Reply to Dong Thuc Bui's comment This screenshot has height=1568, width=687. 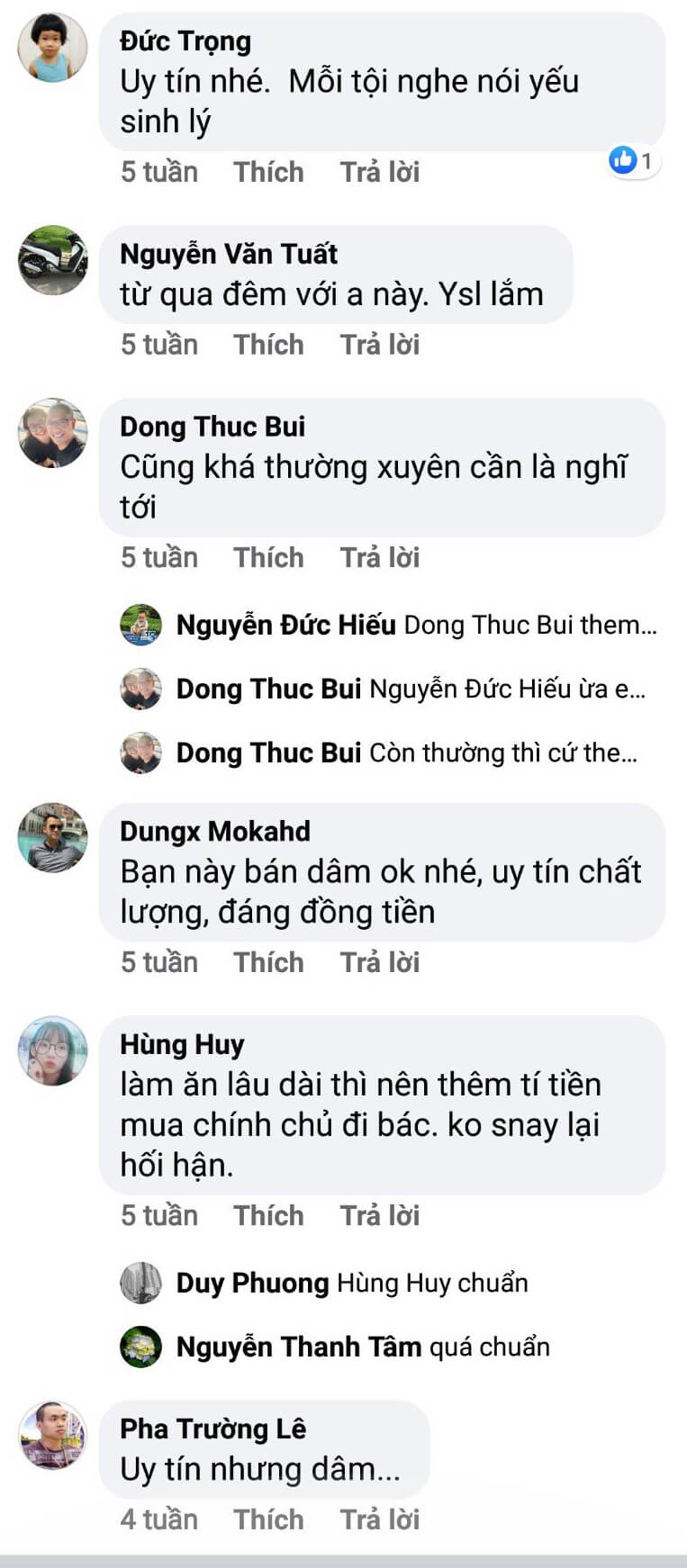coord(379,558)
